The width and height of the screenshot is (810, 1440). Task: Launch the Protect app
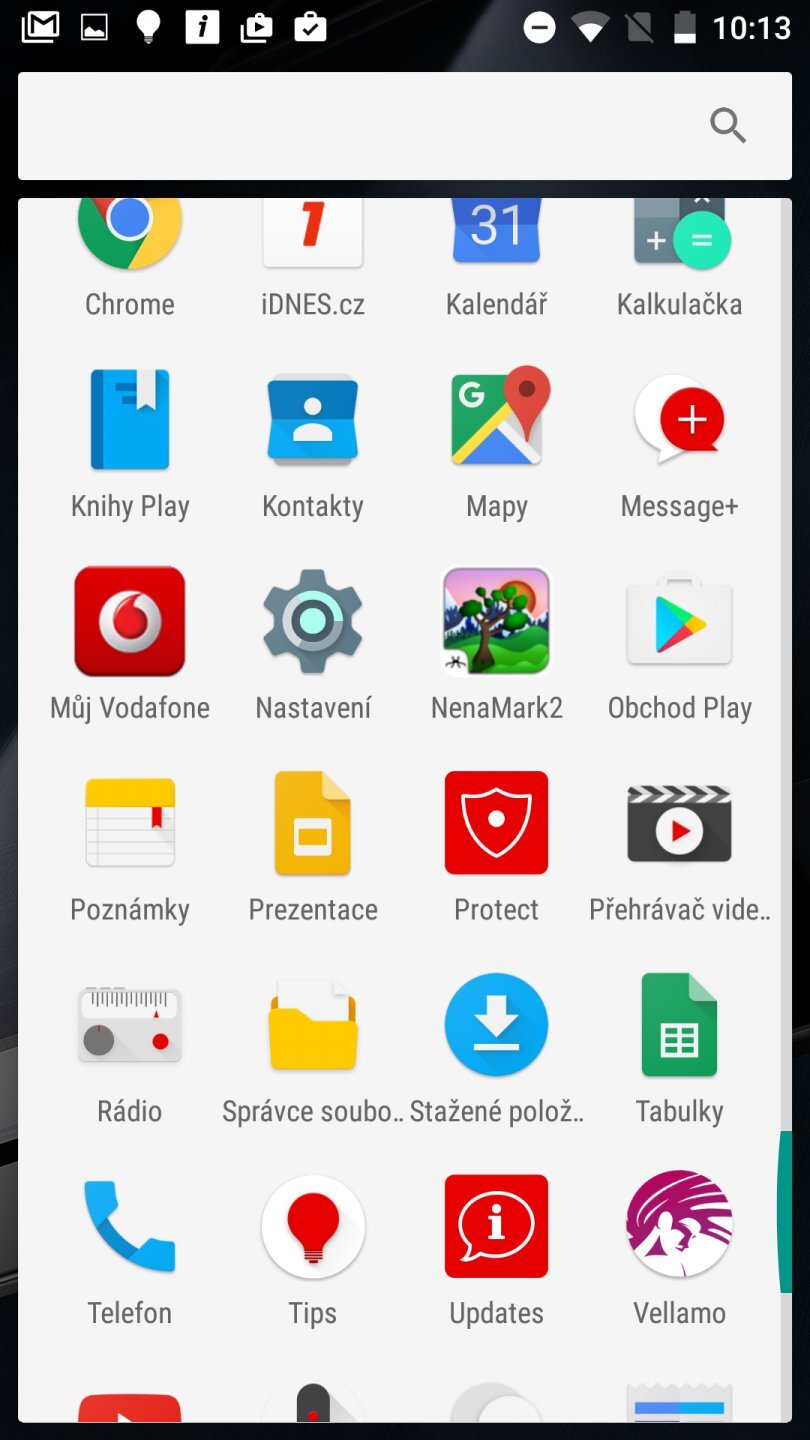pos(496,823)
